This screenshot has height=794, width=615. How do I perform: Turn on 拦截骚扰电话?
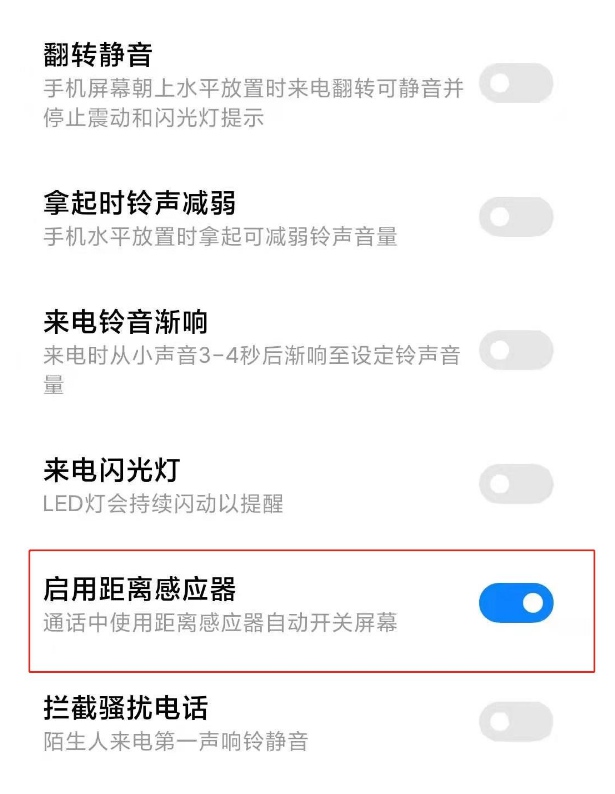coord(516,722)
